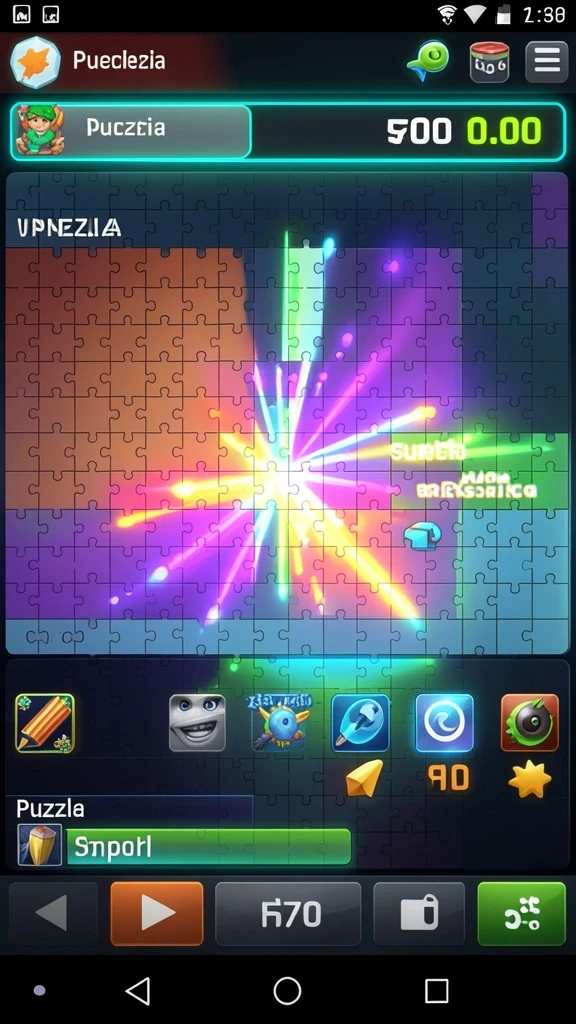Image resolution: width=576 pixels, height=1024 pixels.
Task: Open the red-lidded jar icon
Action: click(489, 62)
